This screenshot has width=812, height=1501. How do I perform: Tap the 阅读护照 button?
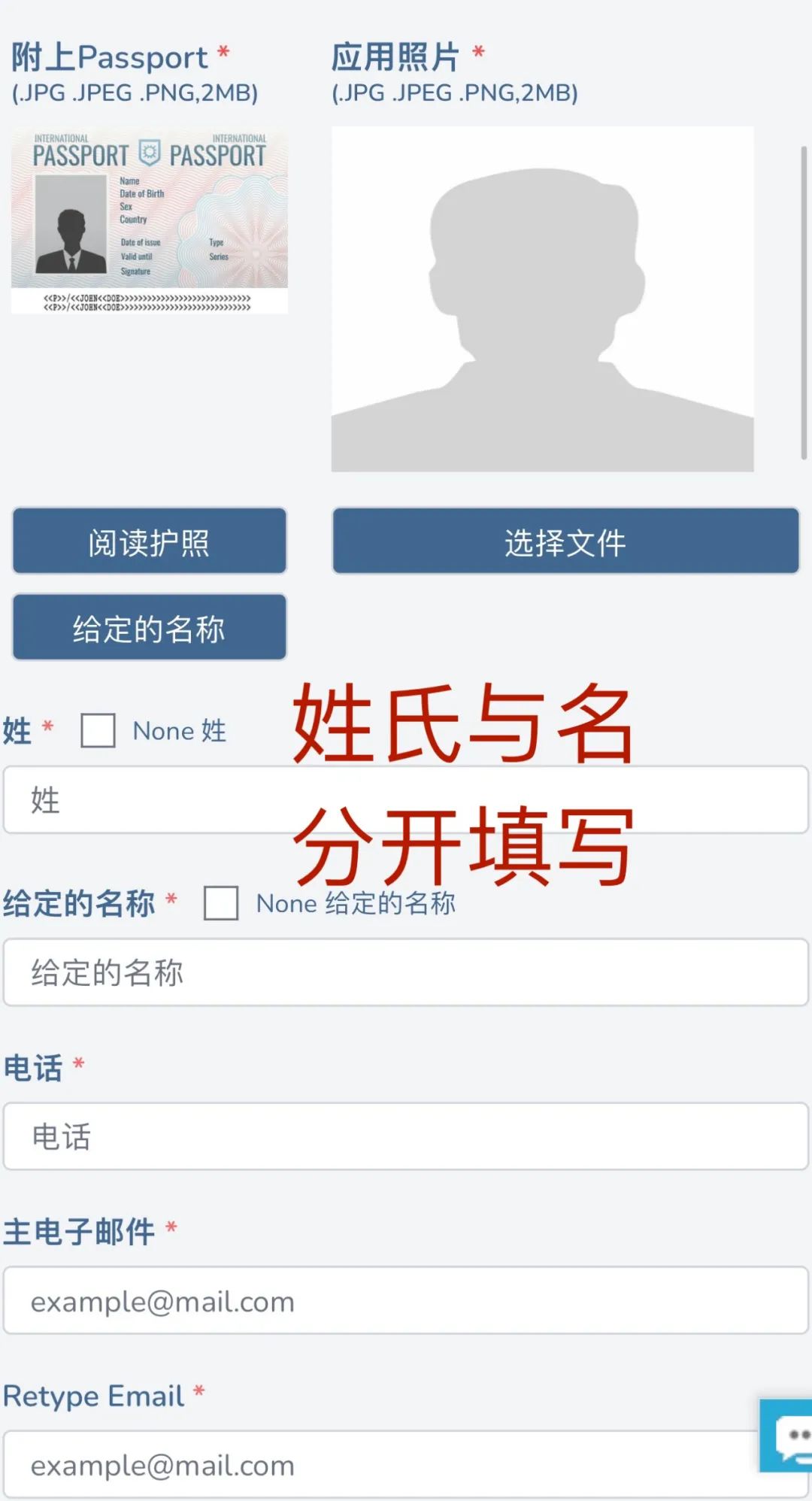pos(149,541)
